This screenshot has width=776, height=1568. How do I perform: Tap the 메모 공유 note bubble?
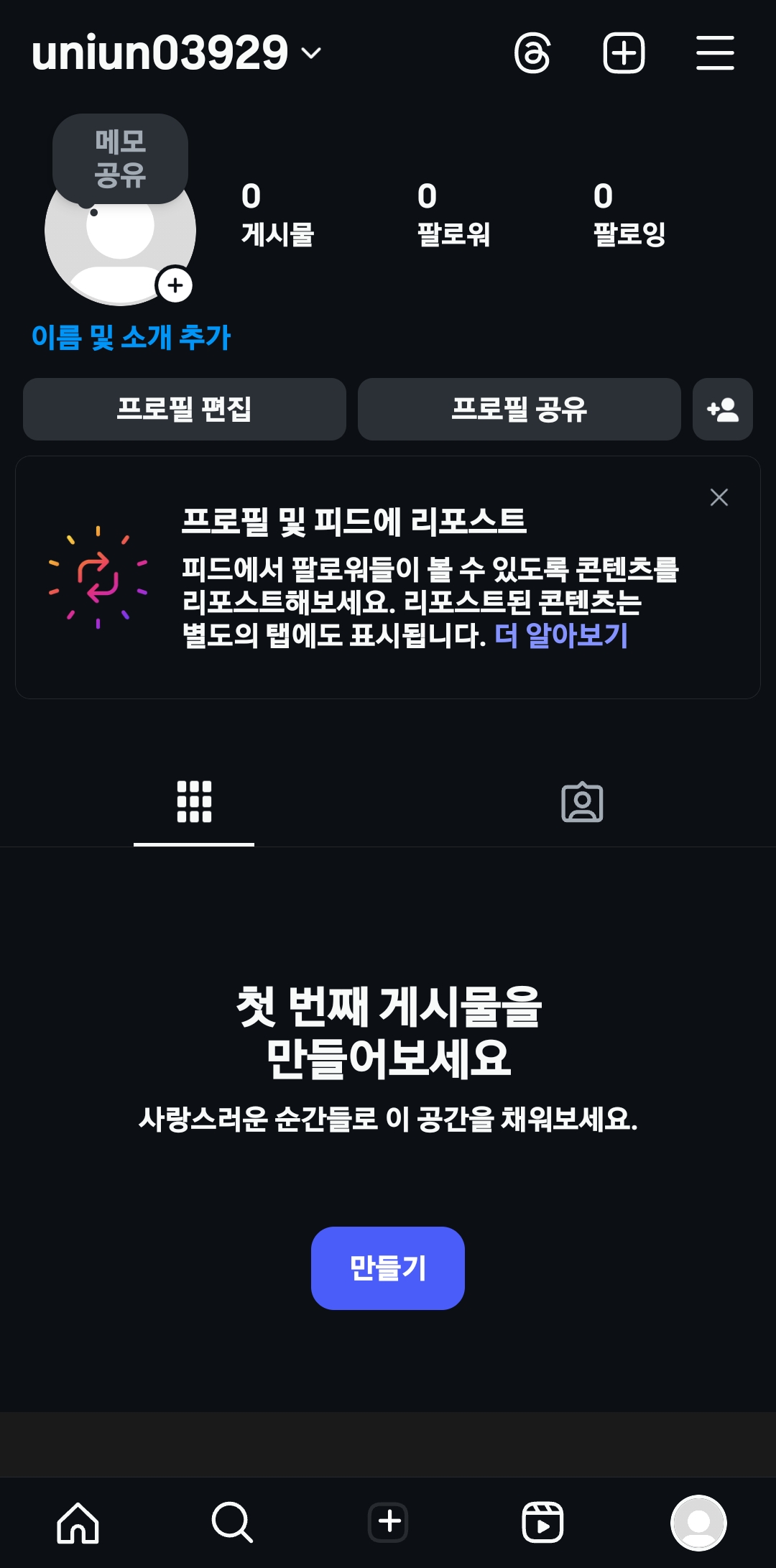tap(120, 159)
